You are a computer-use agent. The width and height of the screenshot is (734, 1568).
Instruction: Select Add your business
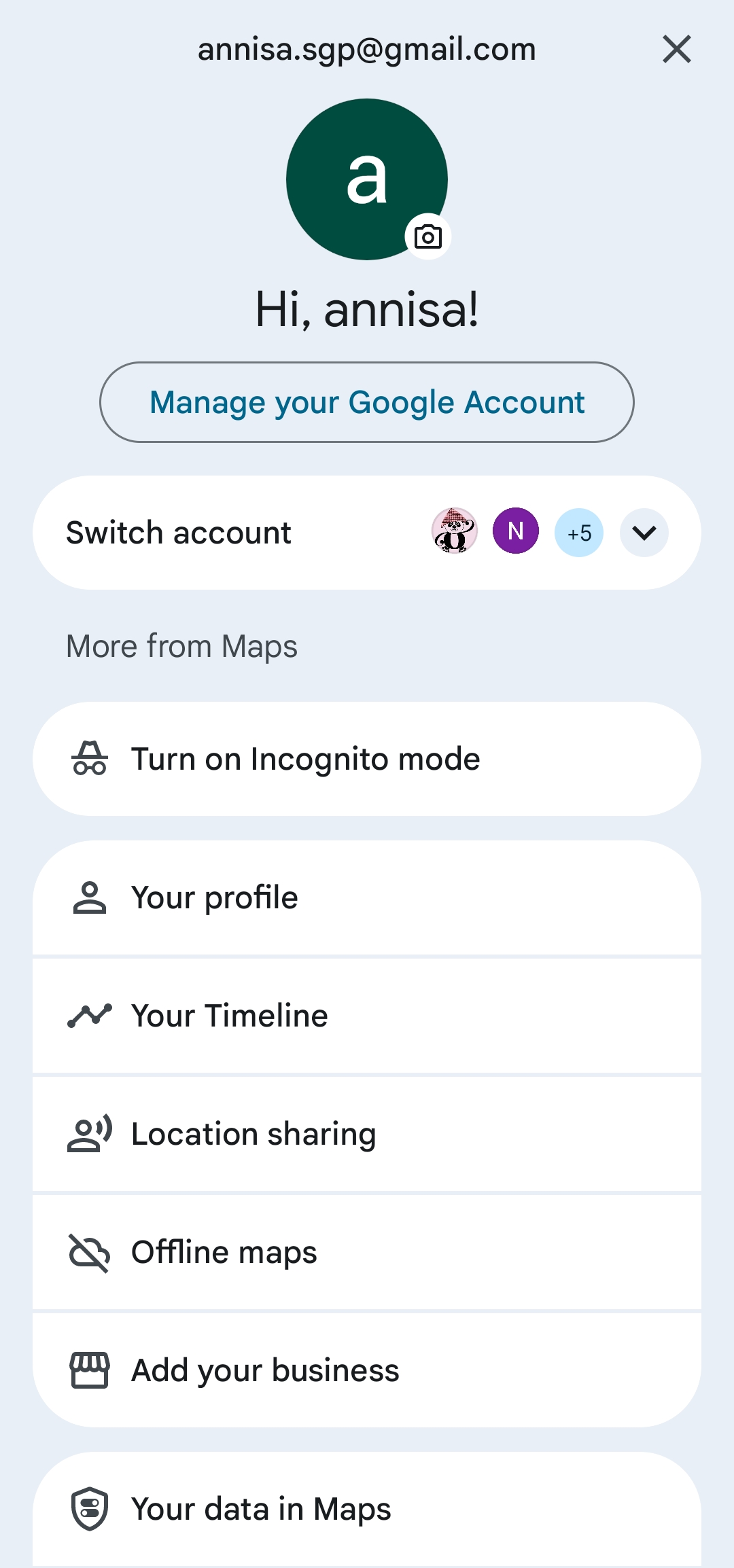tap(367, 1370)
